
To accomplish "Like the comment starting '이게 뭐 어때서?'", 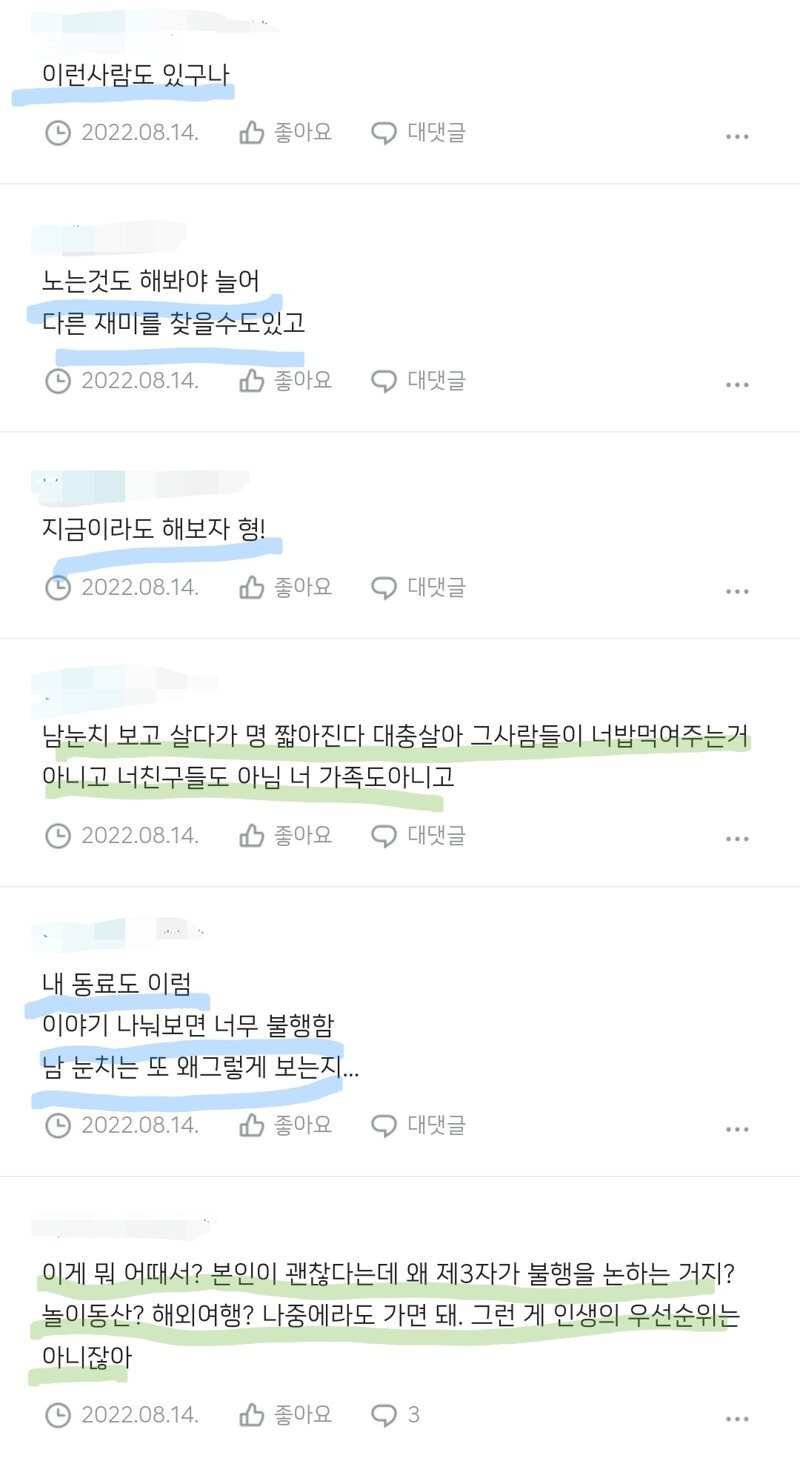I will point(285,1415).
